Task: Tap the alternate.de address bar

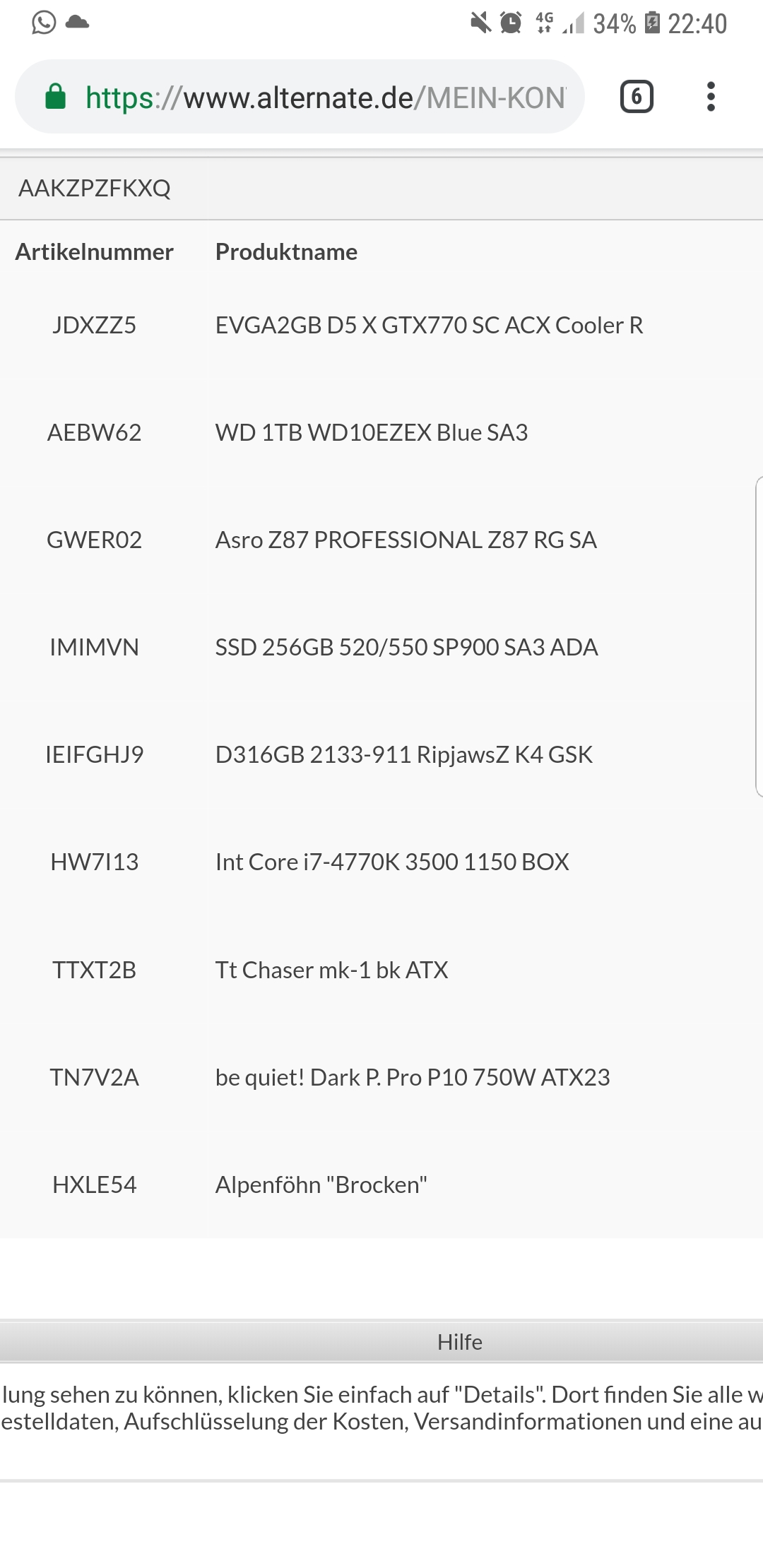Action: 325,97
